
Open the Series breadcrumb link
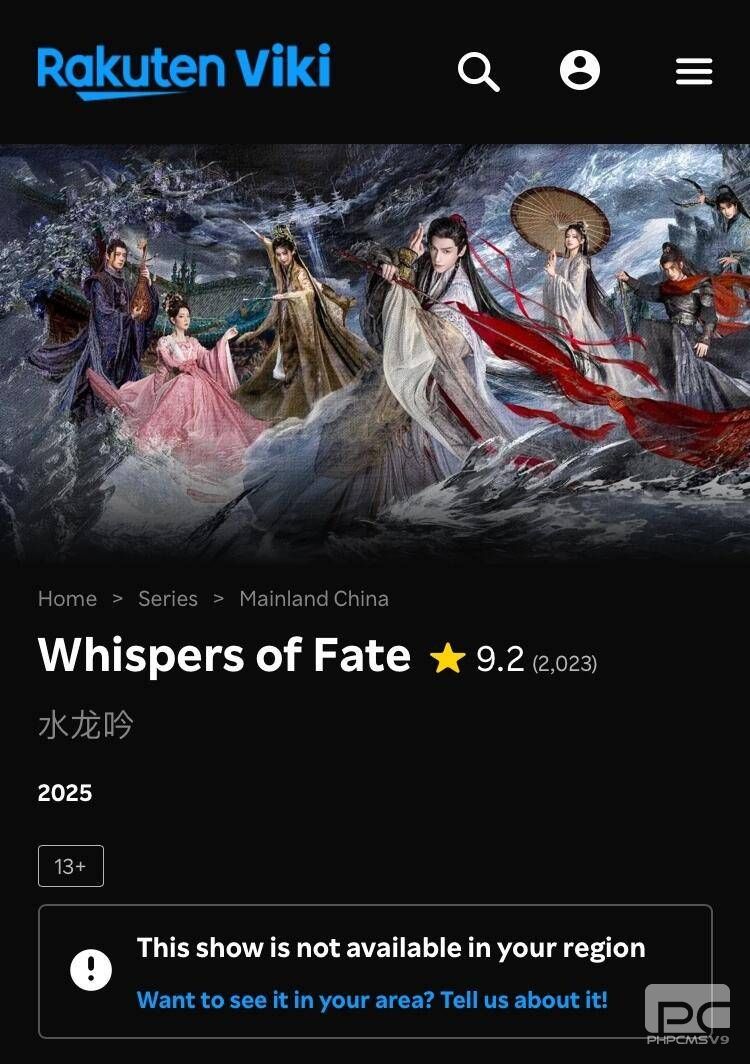coord(168,599)
